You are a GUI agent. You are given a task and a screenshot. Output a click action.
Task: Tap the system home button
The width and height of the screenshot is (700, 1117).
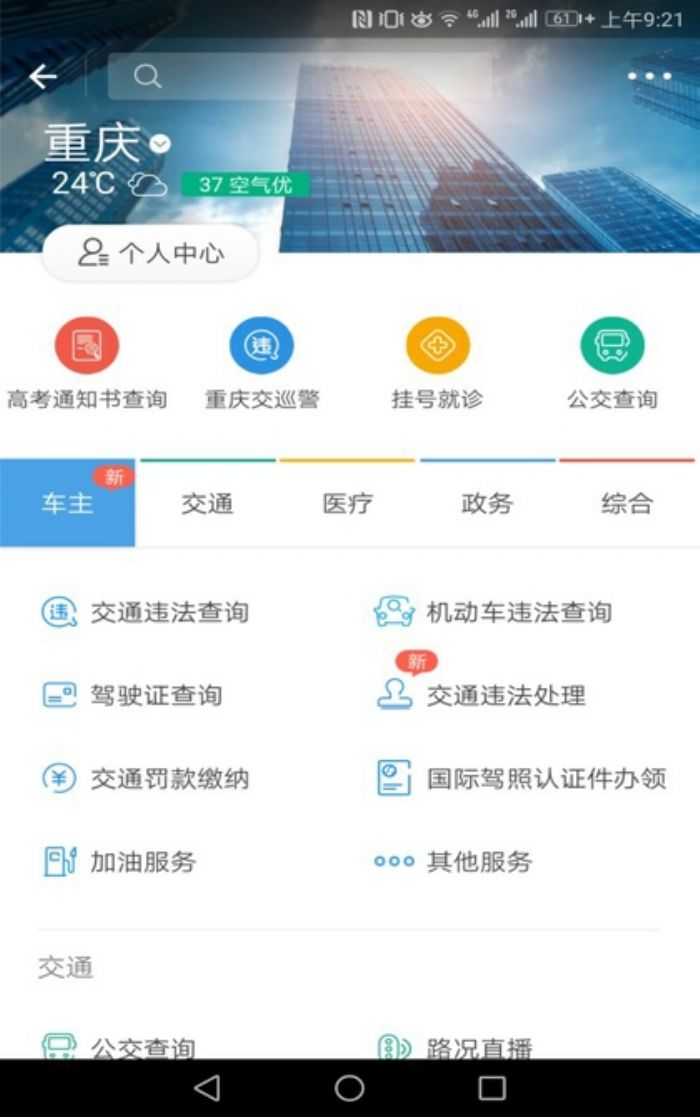(349, 1087)
